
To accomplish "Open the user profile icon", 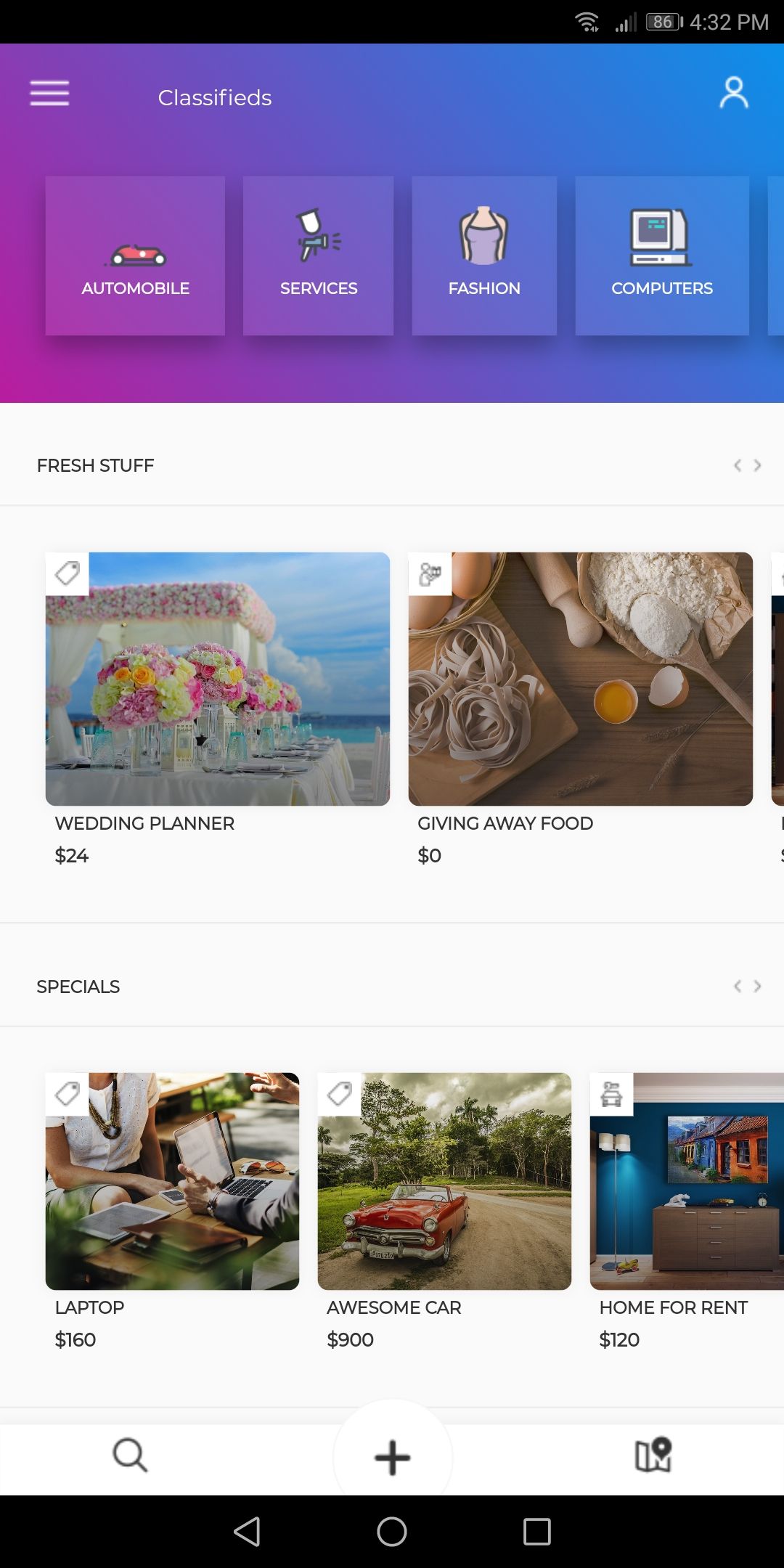I will tap(733, 93).
